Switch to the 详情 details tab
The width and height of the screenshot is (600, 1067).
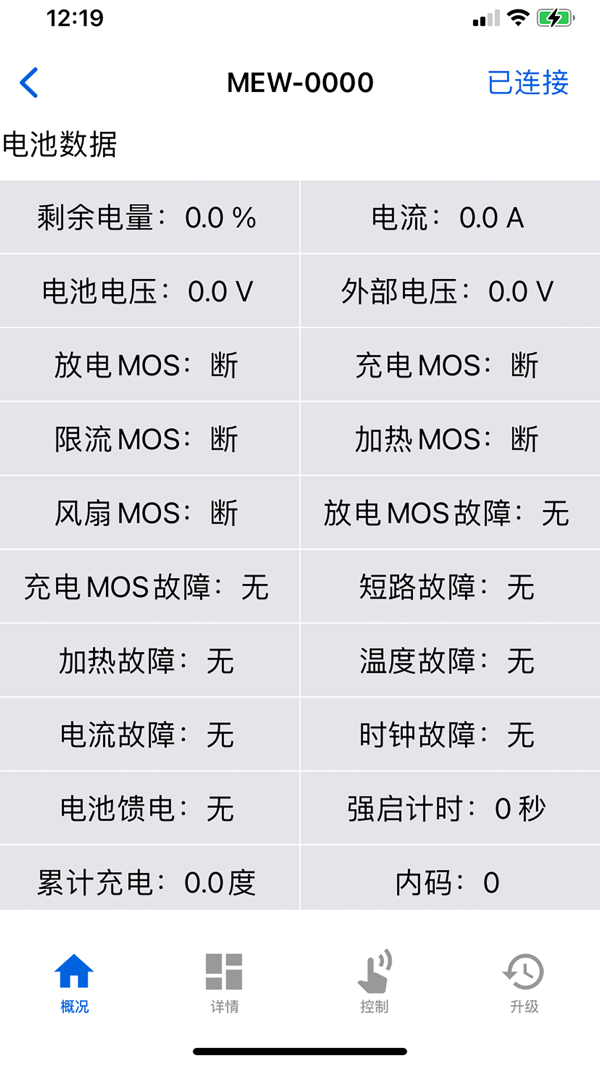click(224, 983)
